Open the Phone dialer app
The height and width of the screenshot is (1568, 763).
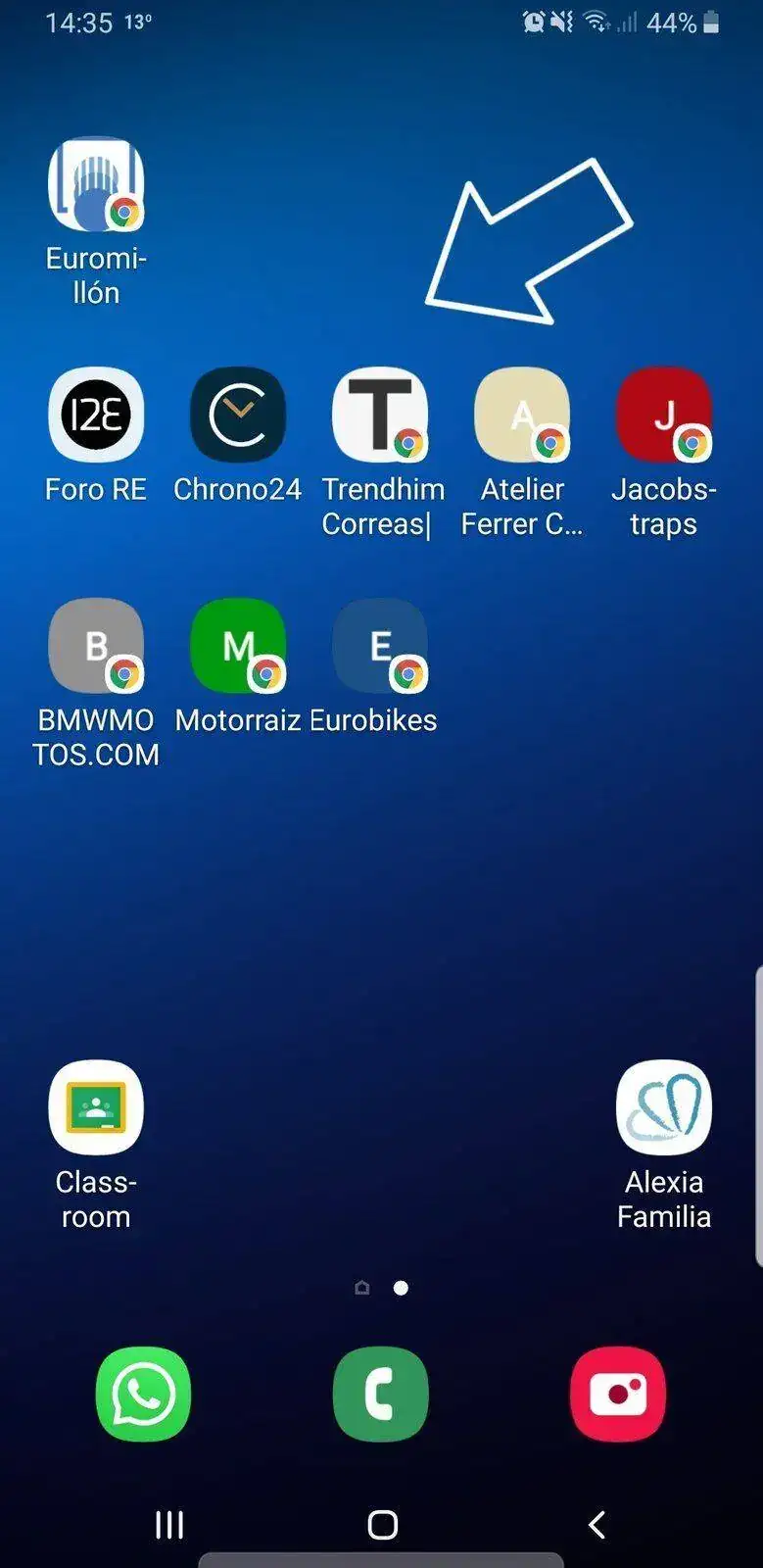click(380, 1394)
